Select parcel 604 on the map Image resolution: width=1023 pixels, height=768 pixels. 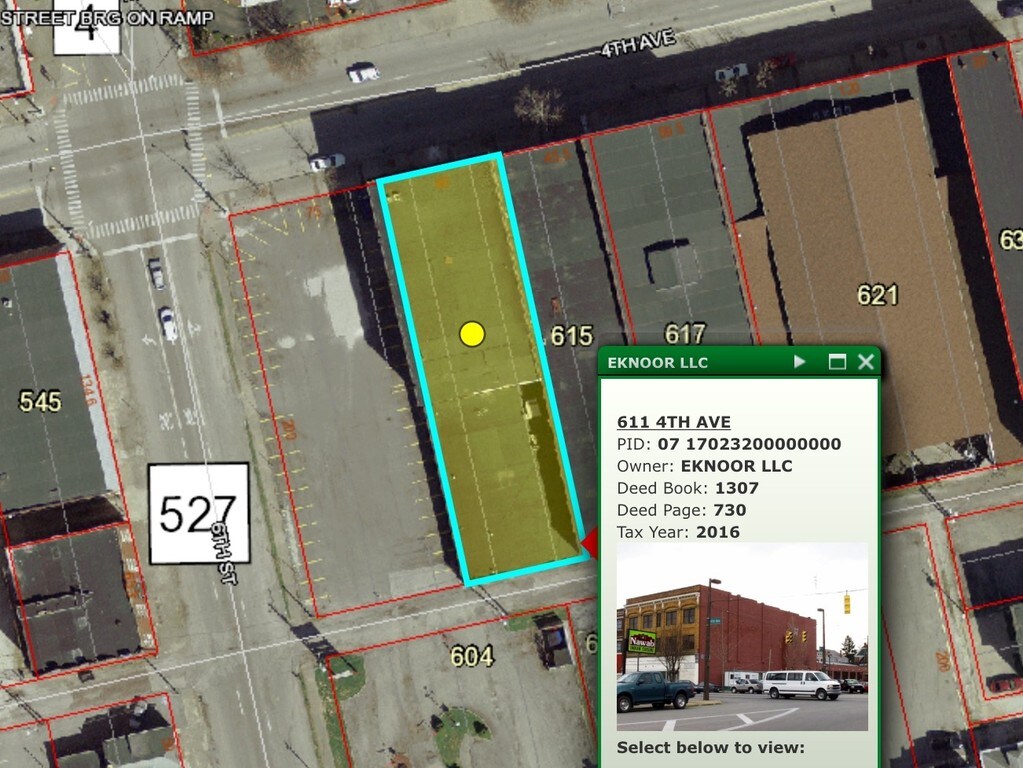coord(471,657)
